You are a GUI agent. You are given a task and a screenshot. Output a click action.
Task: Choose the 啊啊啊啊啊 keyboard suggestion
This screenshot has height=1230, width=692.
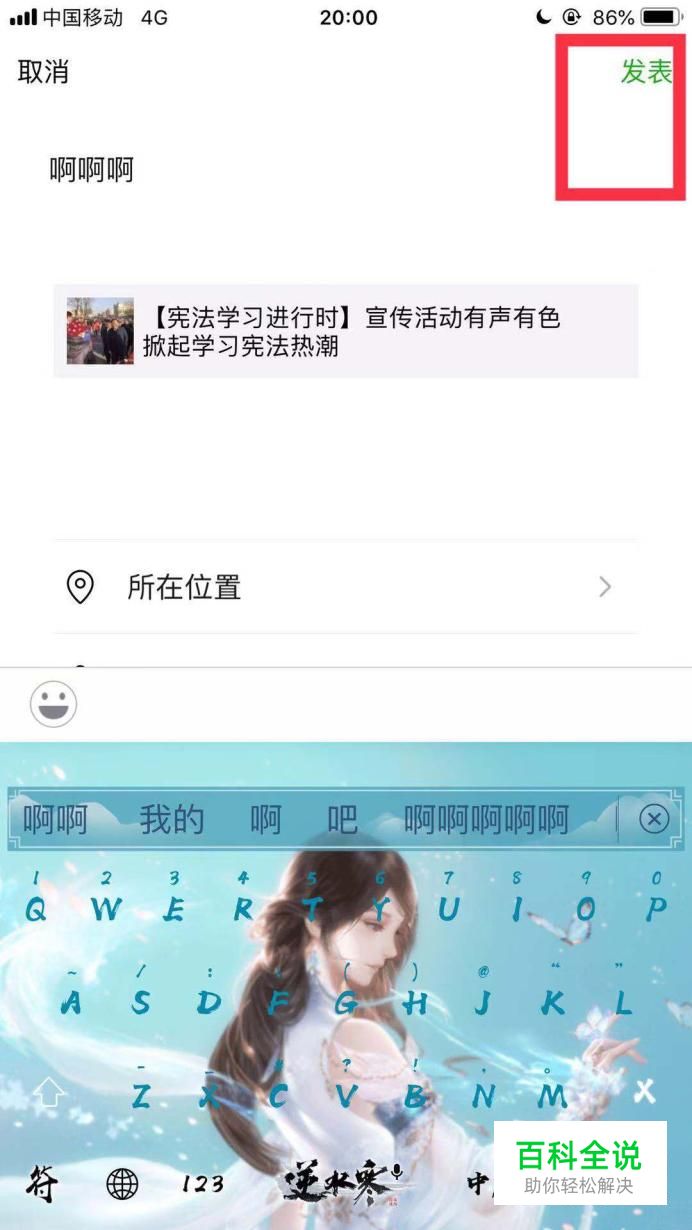click(x=486, y=820)
